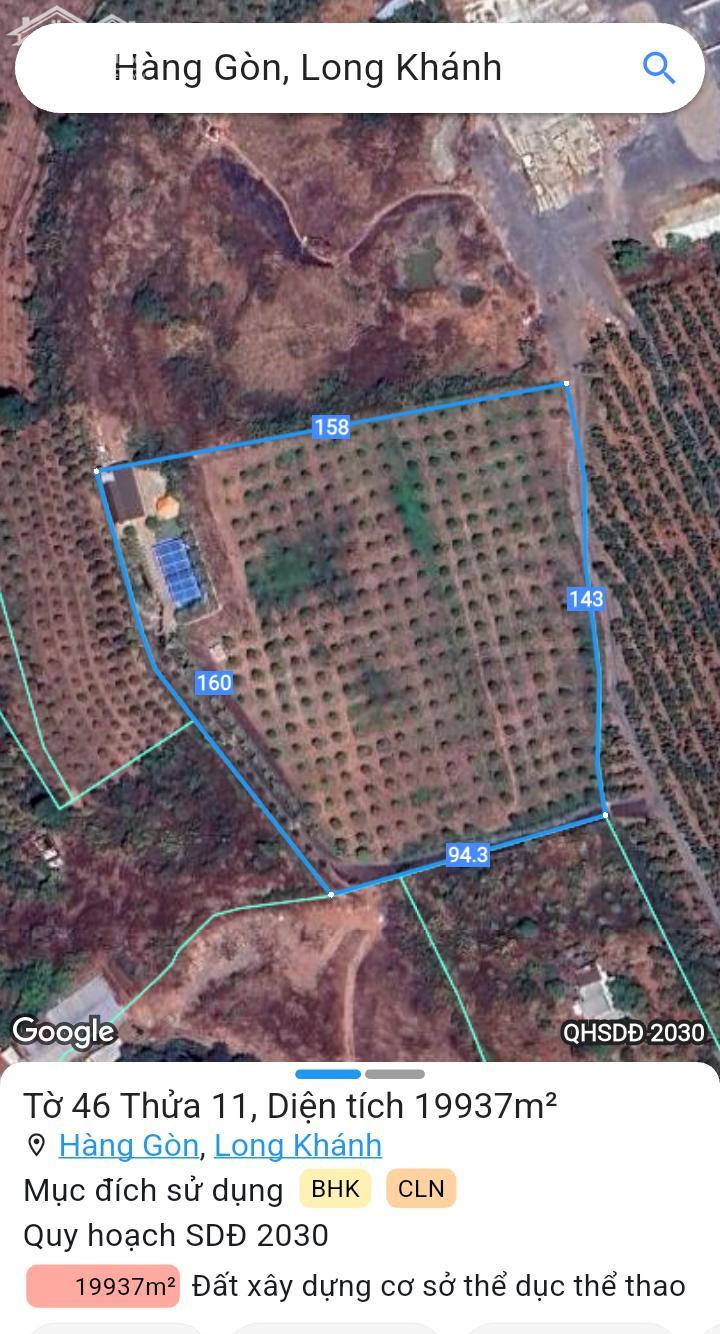The image size is (720, 1334).
Task: Tap the gray page indicator
Action: coord(394,1074)
